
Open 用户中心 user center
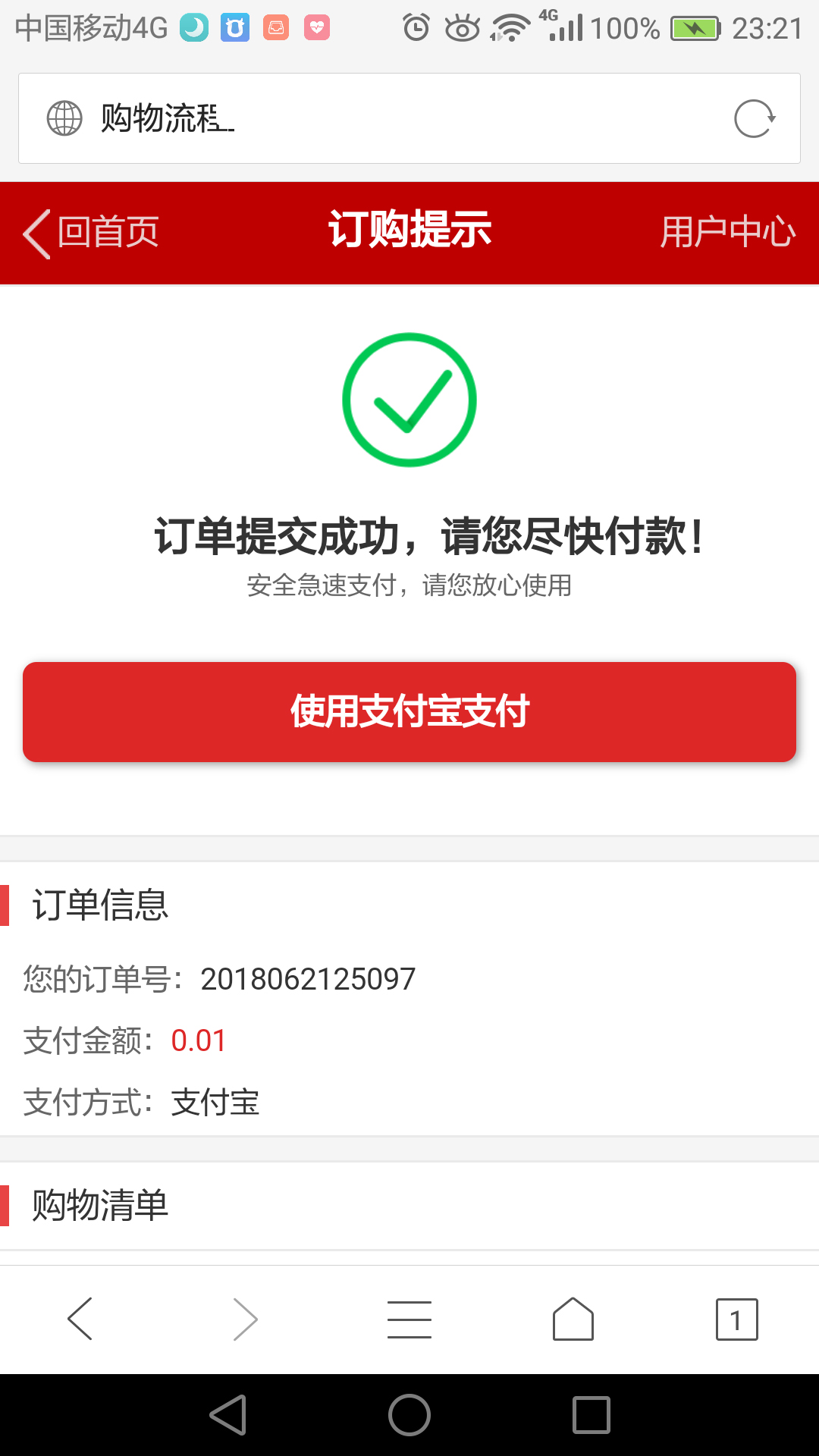(726, 232)
